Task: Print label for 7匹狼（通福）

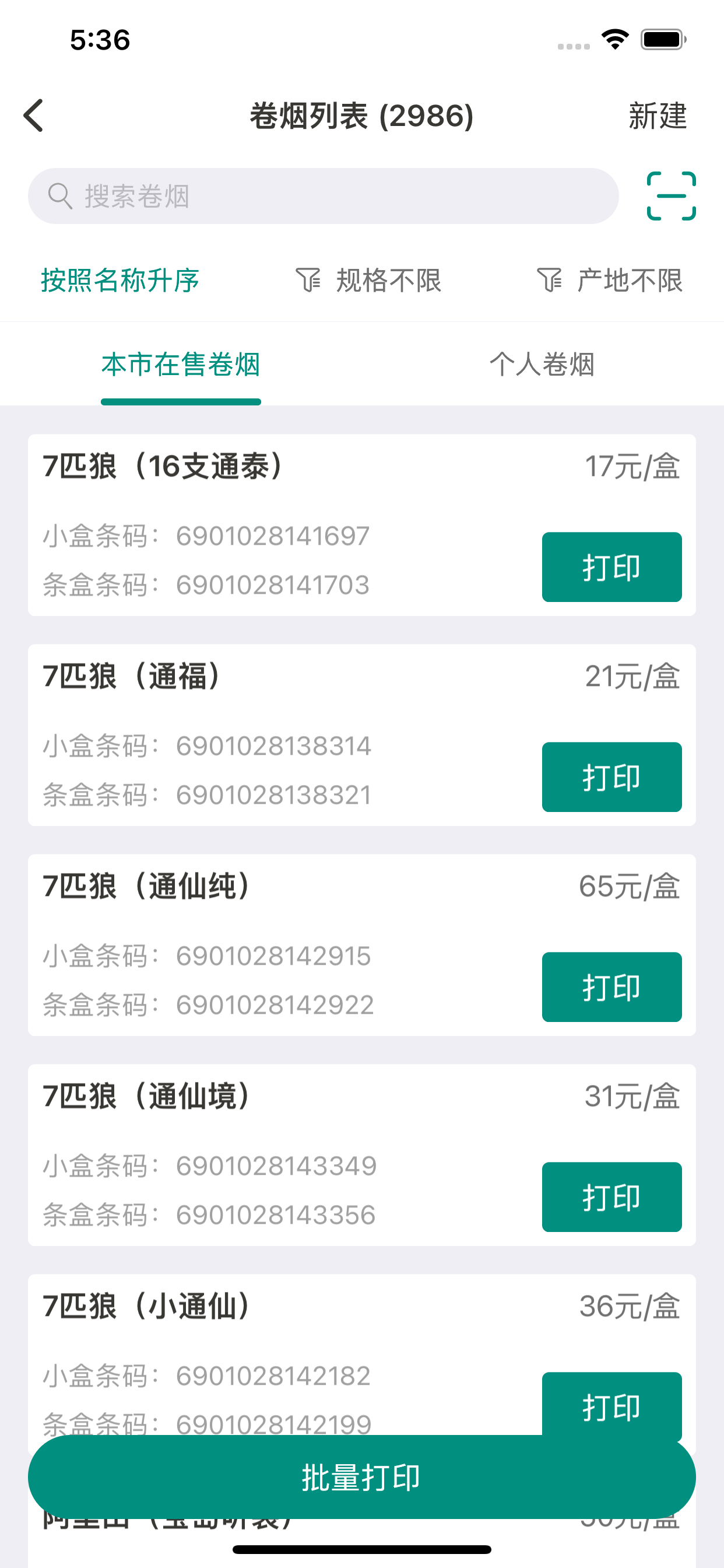Action: point(611,778)
